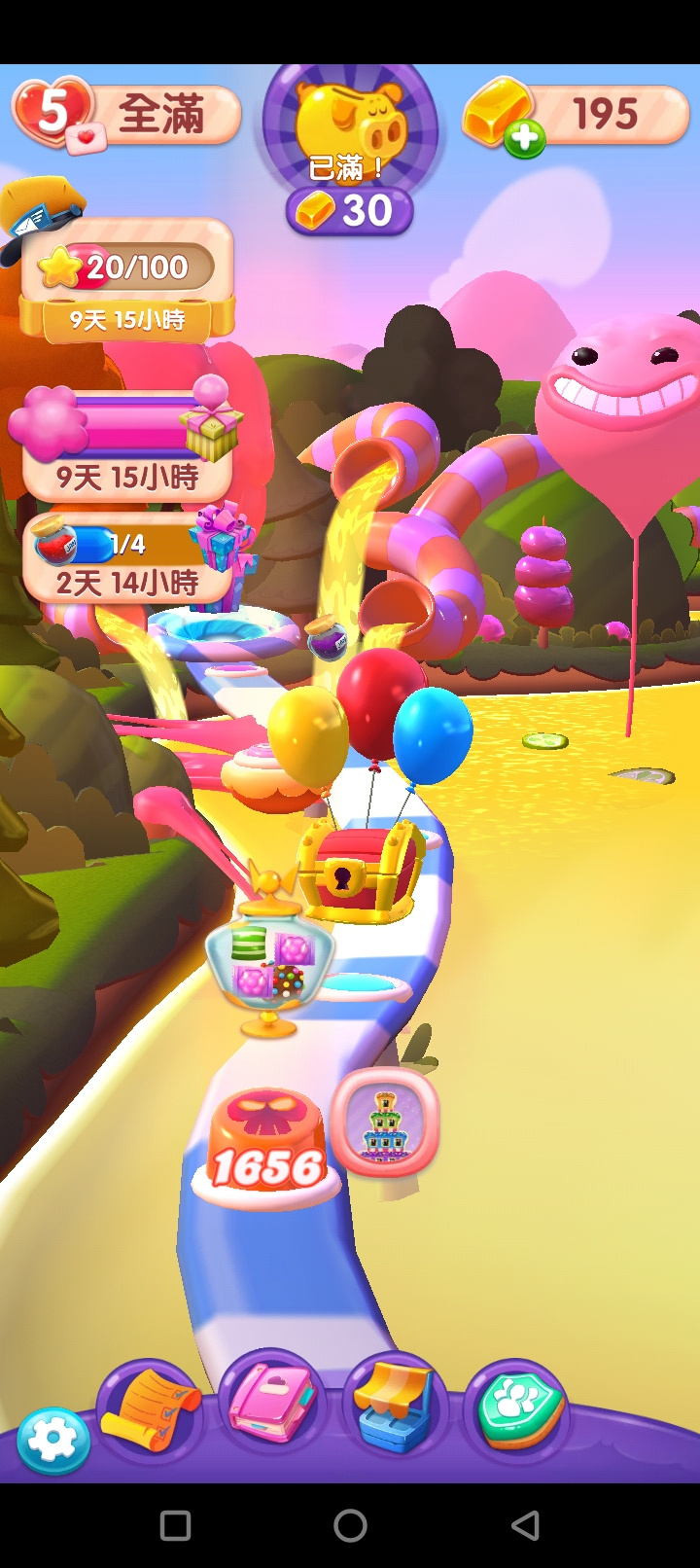Go back with the system back button
This screenshot has height=1568, width=700.
(525, 1525)
